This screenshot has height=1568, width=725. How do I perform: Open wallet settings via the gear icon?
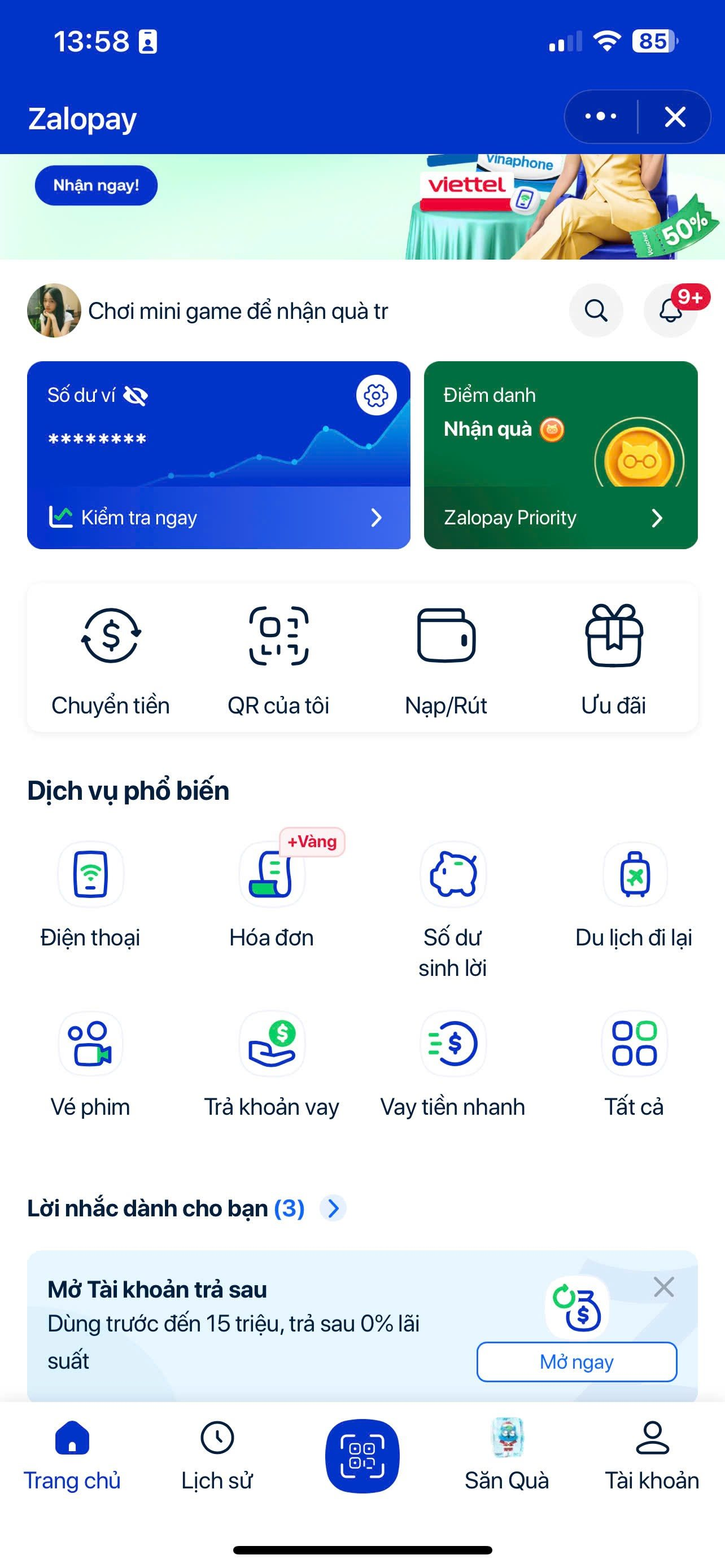[x=376, y=396]
